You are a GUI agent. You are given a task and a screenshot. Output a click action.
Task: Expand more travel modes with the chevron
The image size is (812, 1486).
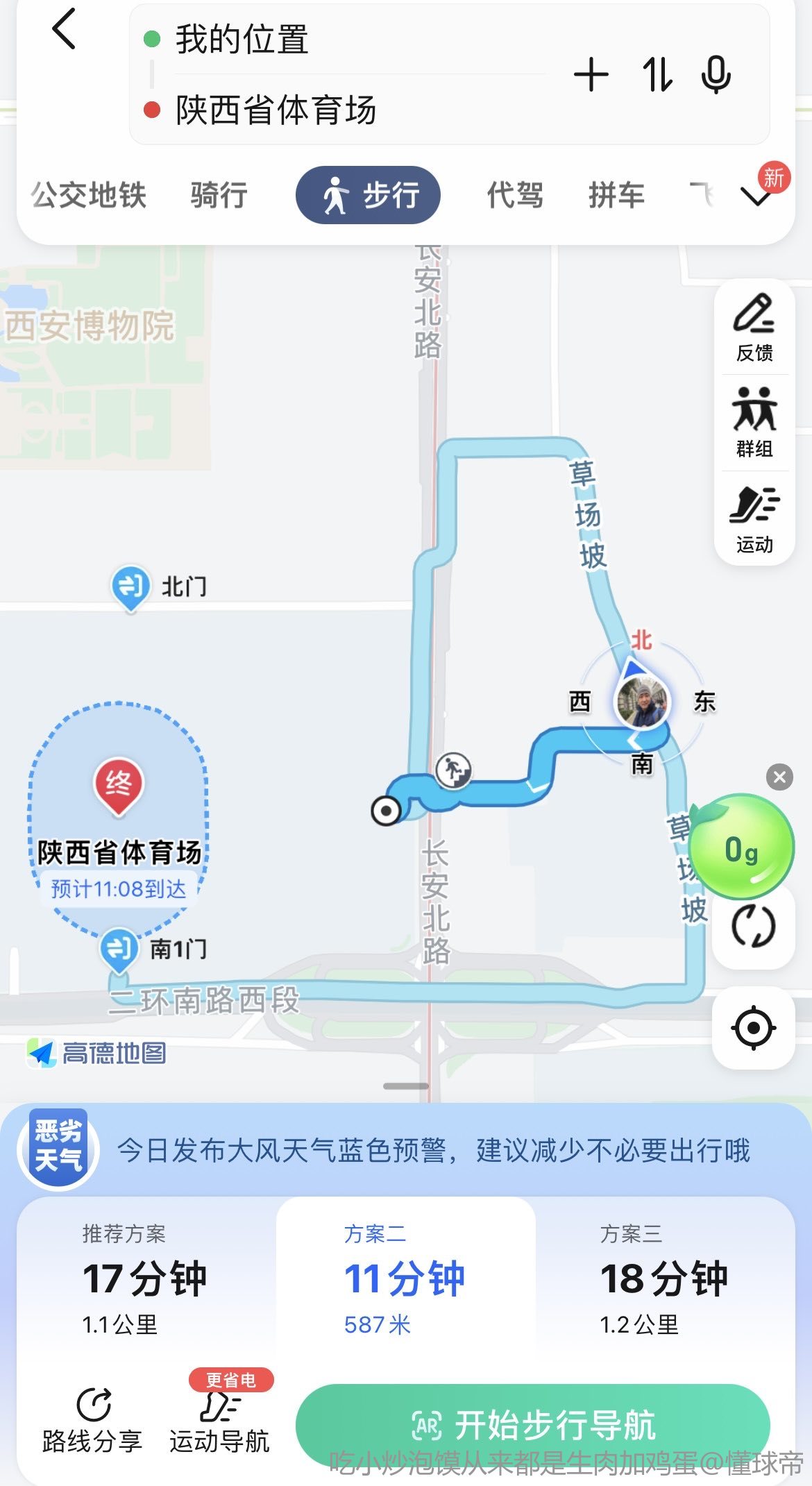point(756,196)
